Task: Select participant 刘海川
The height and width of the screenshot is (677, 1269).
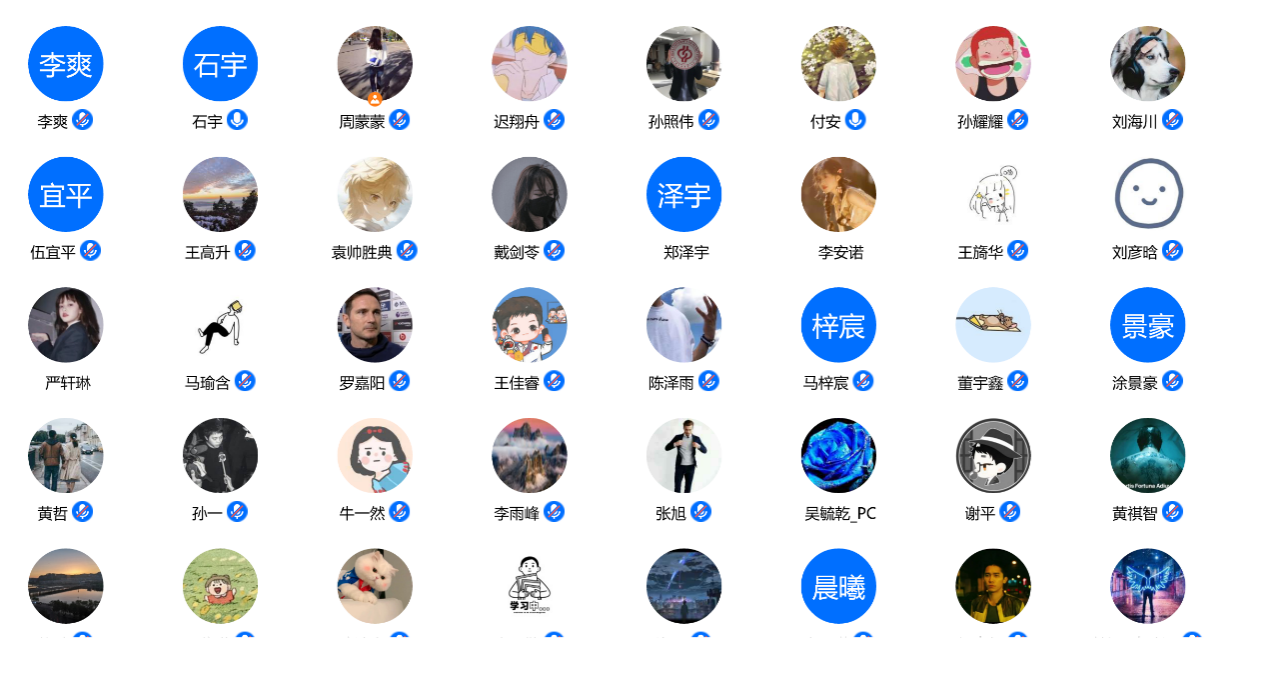Action: (x=1147, y=64)
